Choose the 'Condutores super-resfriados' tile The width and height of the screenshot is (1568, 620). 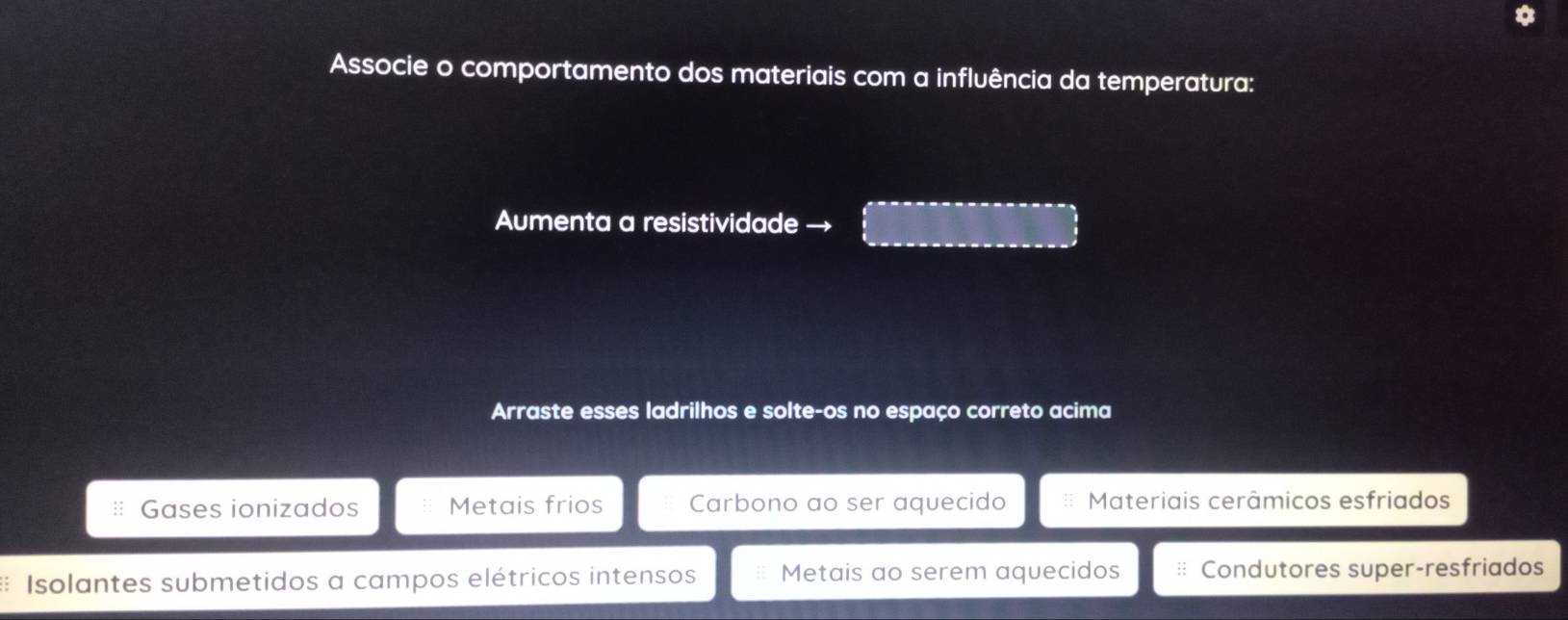tap(1356, 568)
